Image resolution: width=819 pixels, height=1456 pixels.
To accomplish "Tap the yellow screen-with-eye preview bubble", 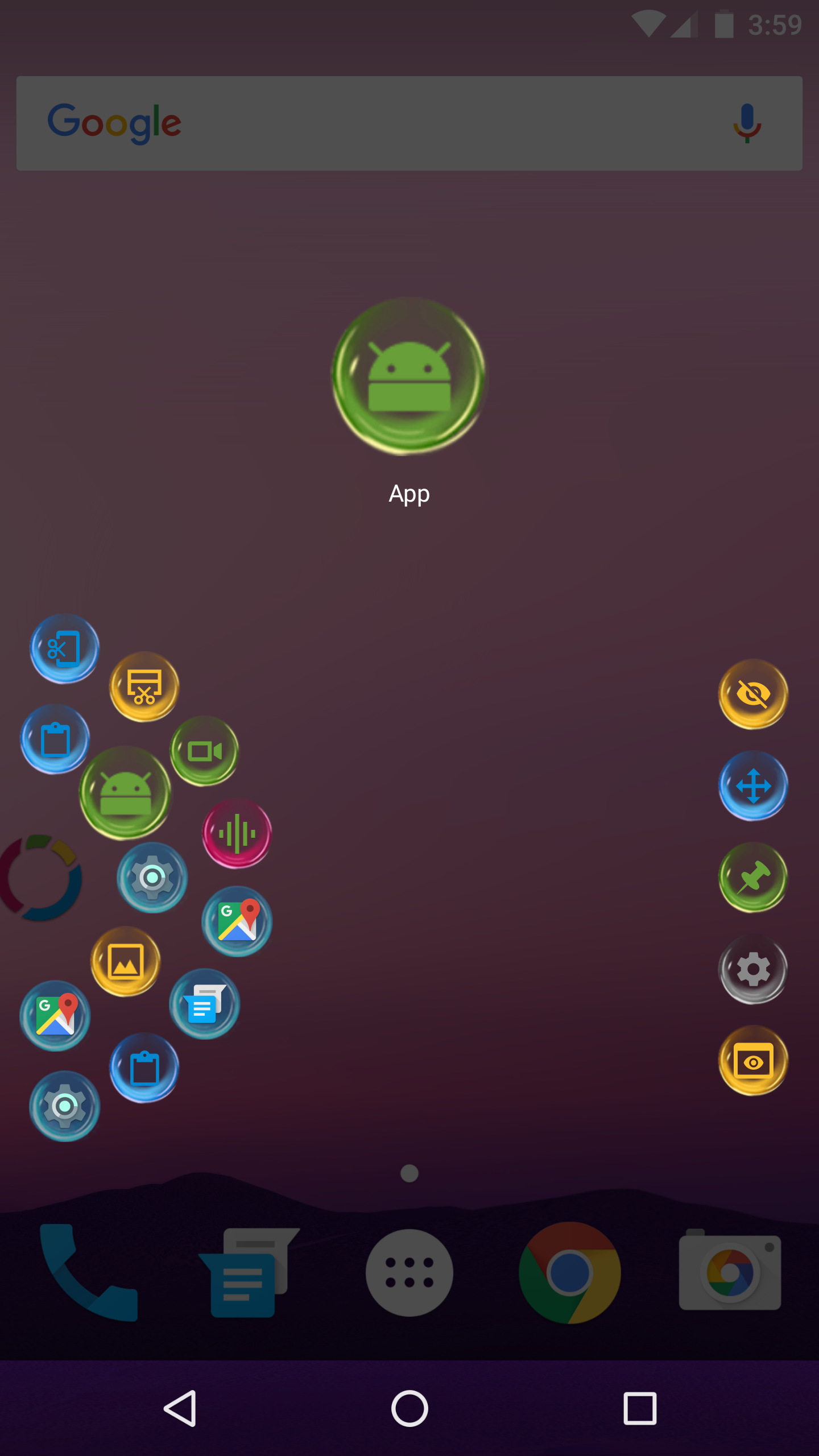I will (x=753, y=1061).
